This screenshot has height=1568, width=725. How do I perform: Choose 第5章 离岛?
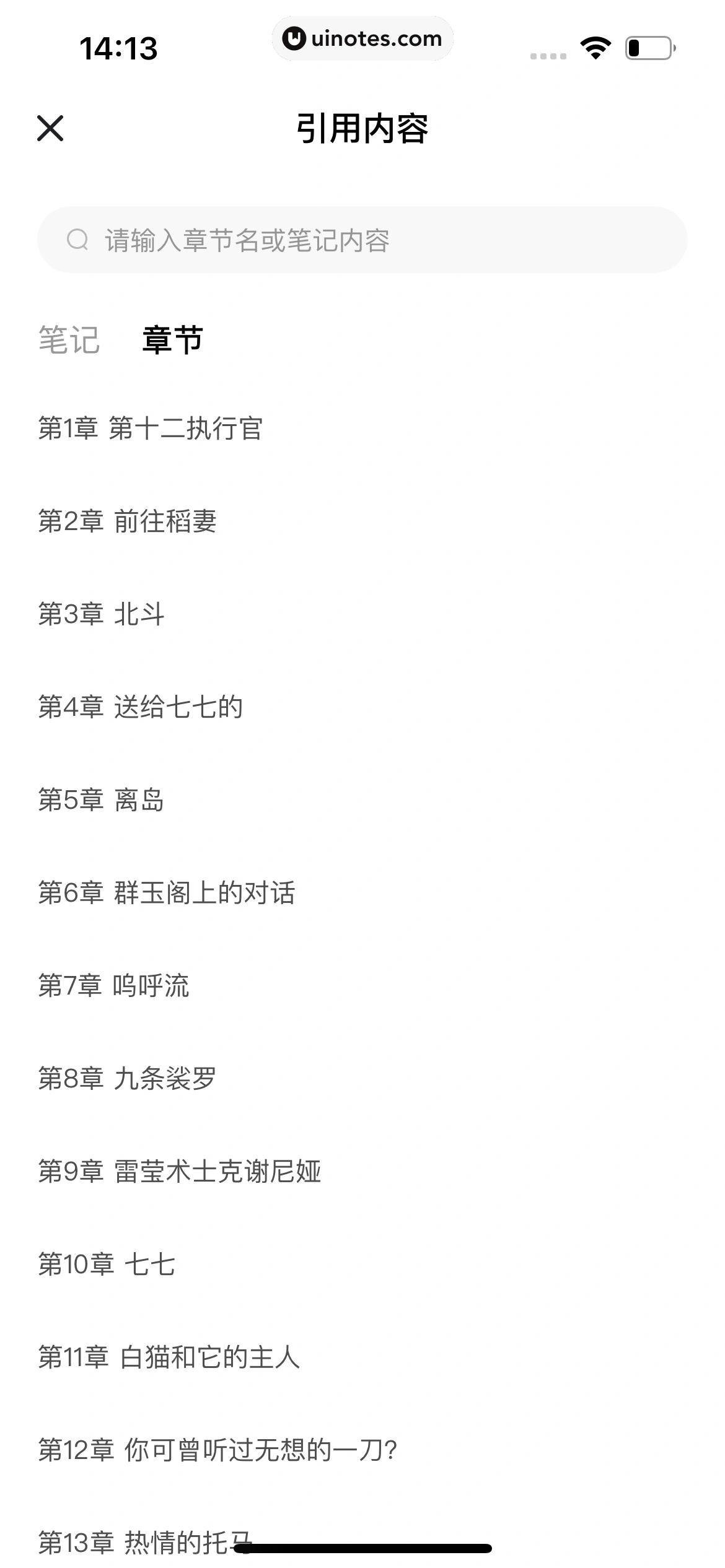pyautogui.click(x=102, y=800)
